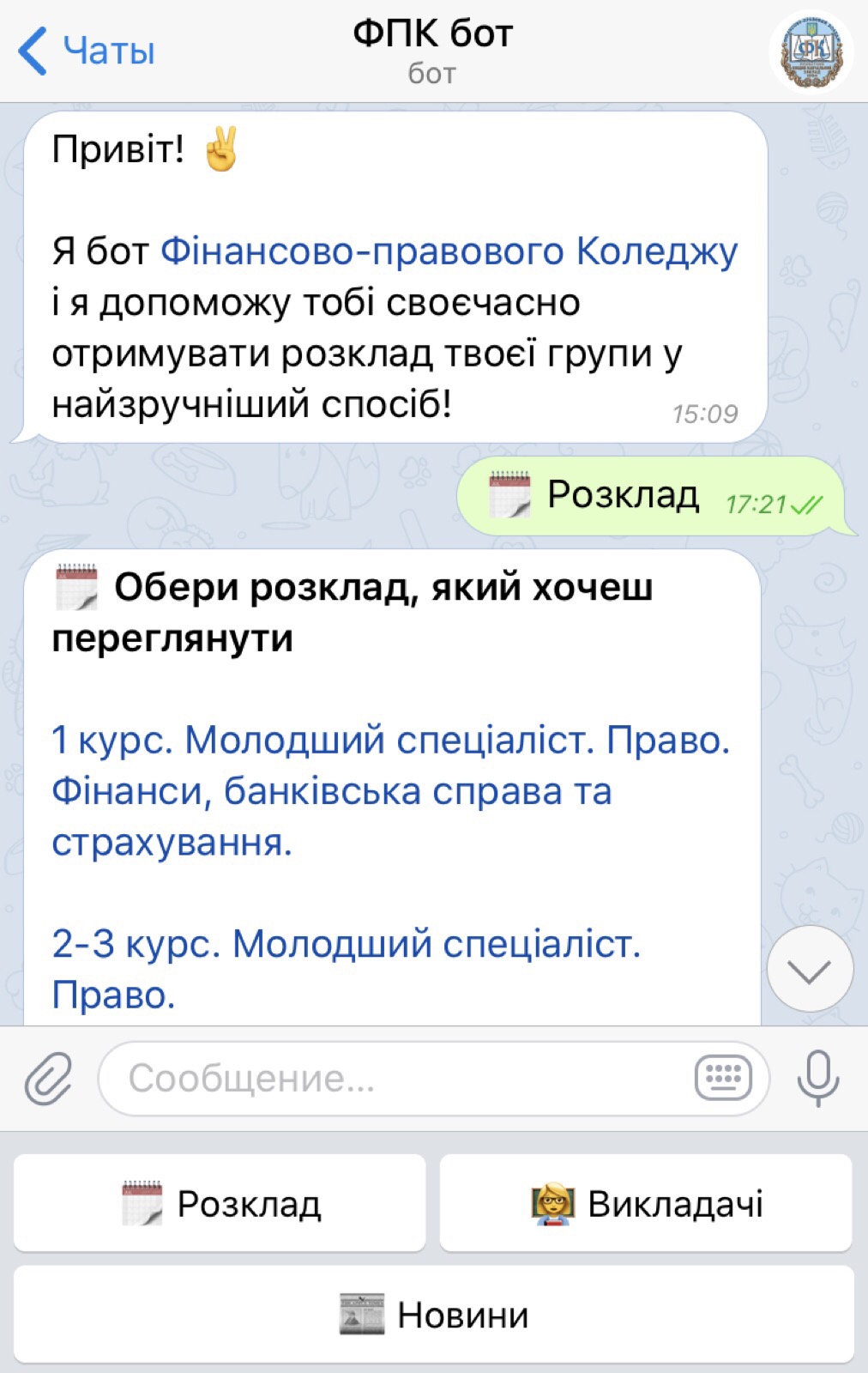The height and width of the screenshot is (1373, 868).
Task: Select the 1 курс Молодший спеціаліст schedule
Action: point(390,790)
